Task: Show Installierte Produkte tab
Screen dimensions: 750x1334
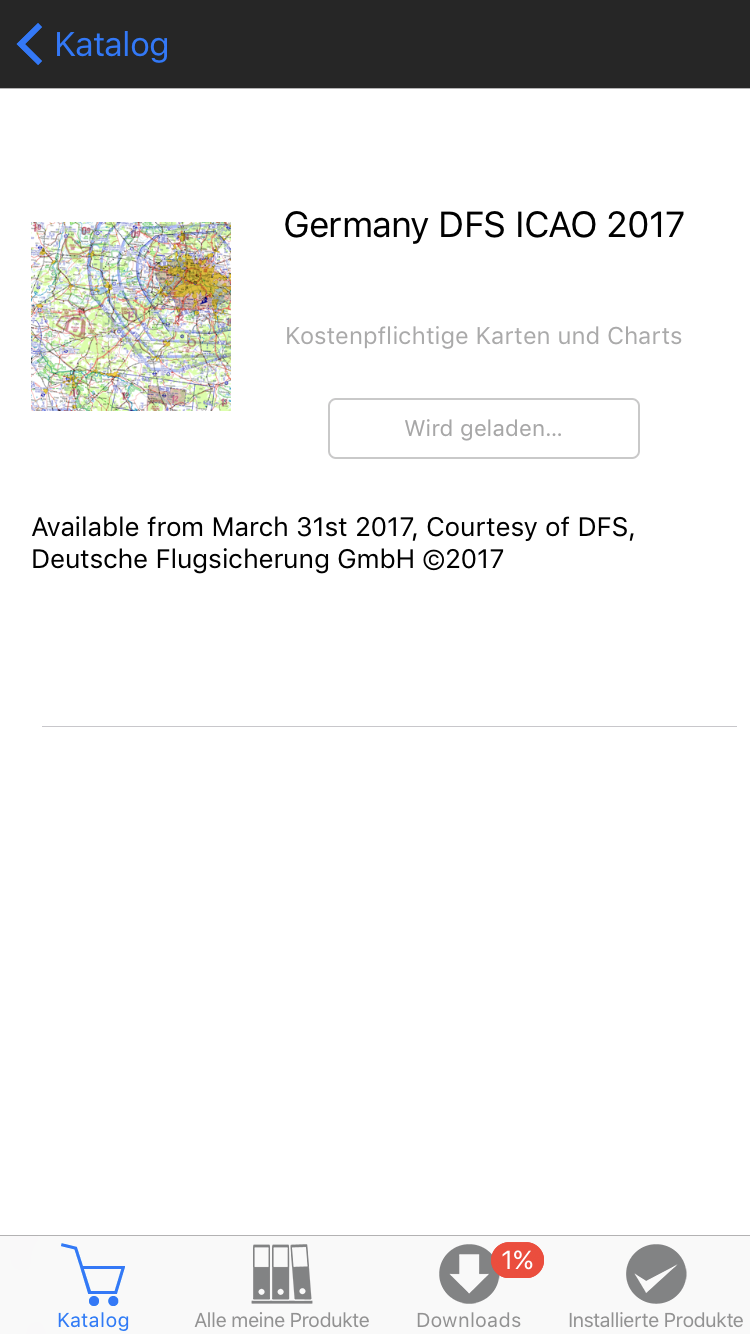Action: (x=656, y=1288)
